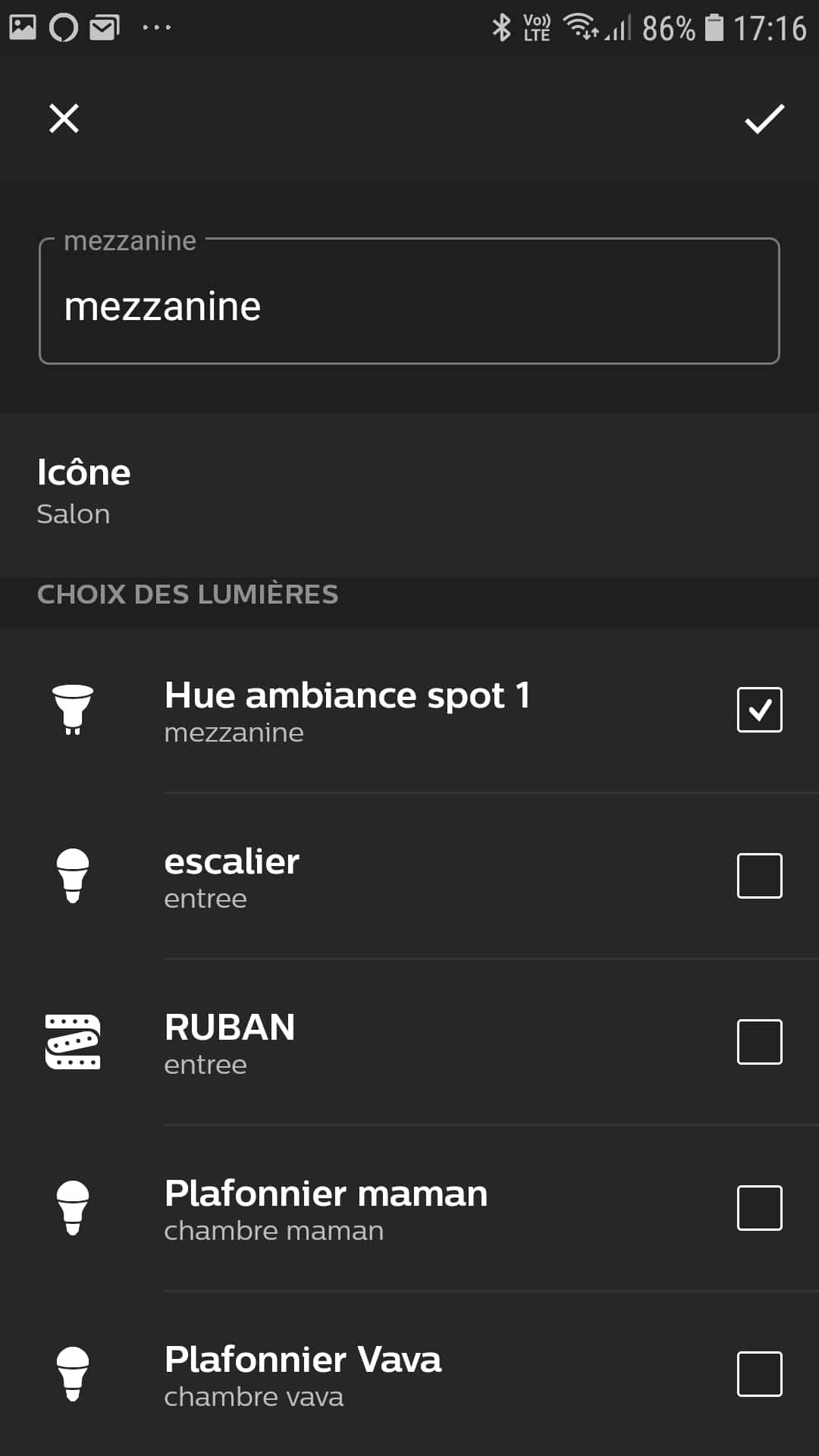Select the escalier light checkbox
819x1456 pixels.
pyautogui.click(x=759, y=876)
